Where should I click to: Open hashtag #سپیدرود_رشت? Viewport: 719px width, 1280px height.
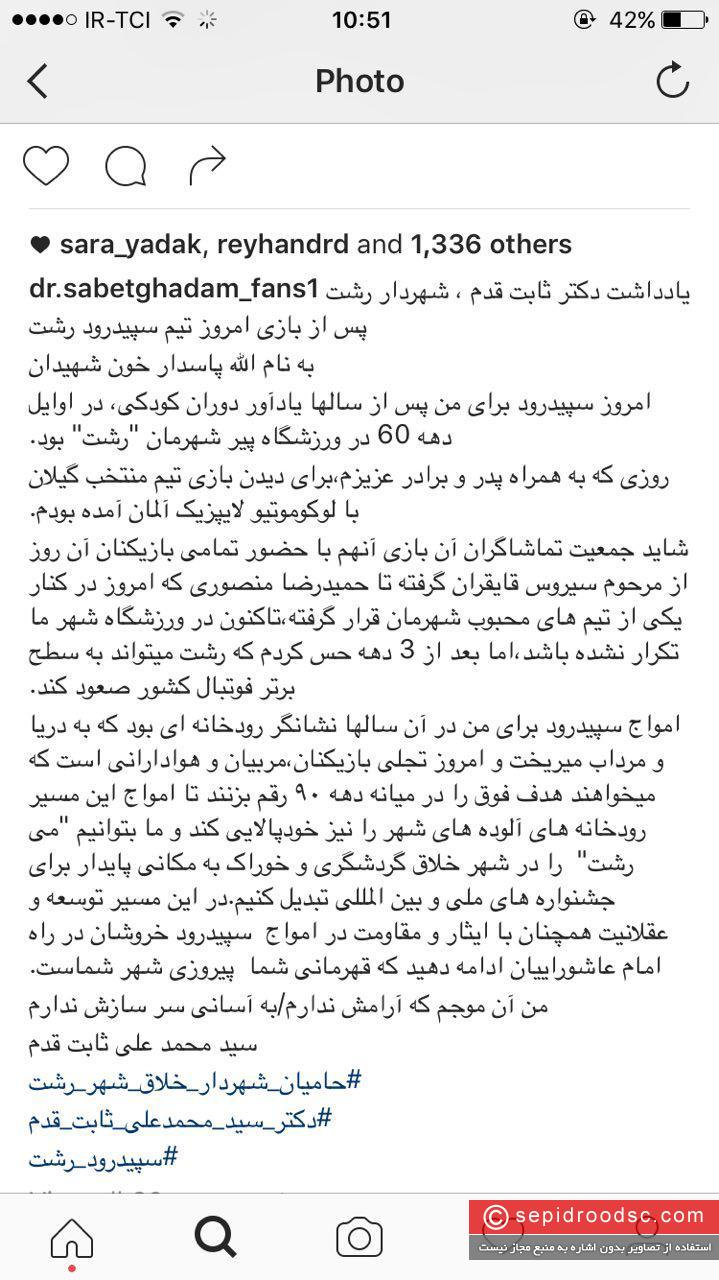pos(104,1159)
